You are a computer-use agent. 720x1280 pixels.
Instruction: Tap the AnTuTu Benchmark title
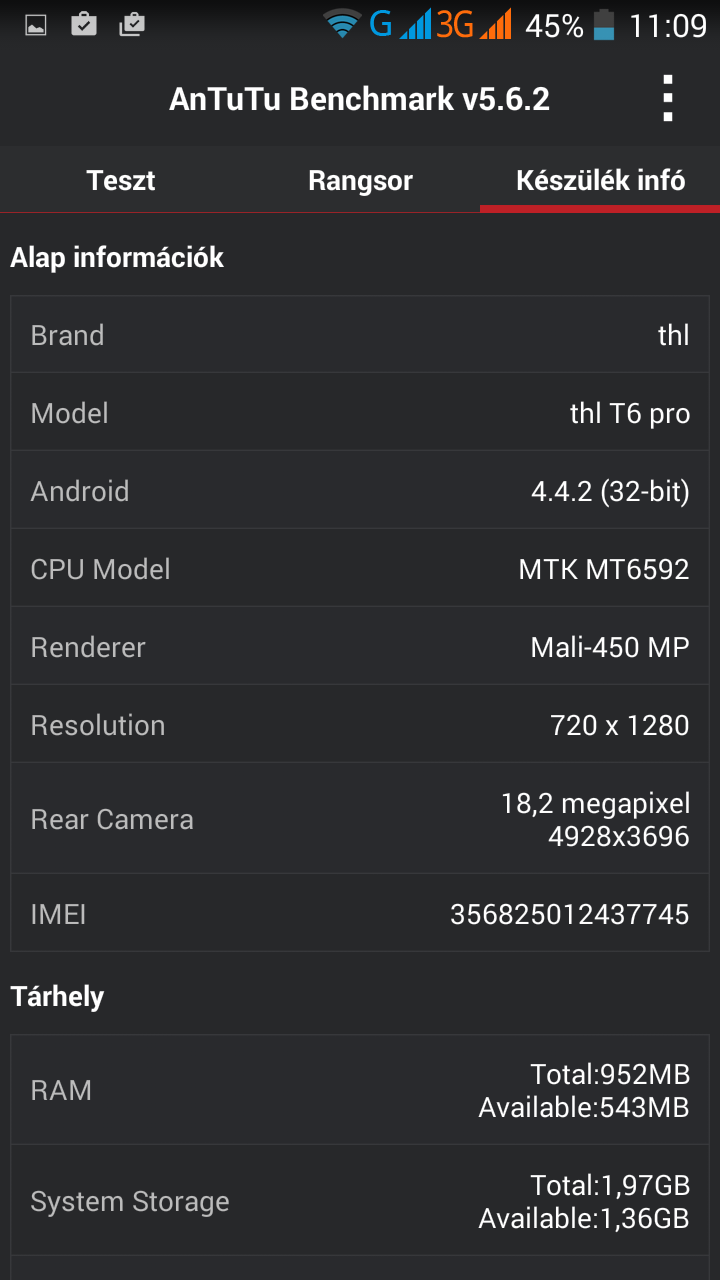pos(360,98)
